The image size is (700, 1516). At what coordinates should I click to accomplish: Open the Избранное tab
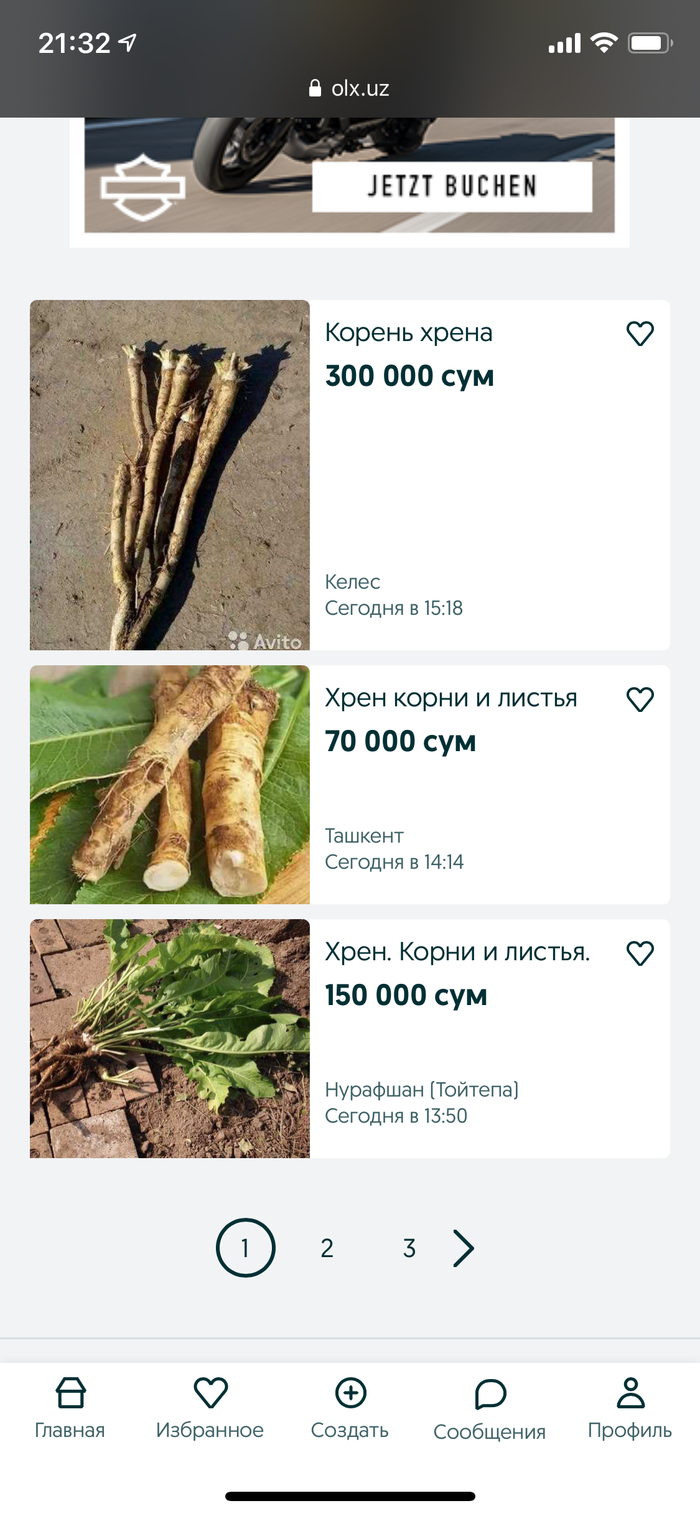pyautogui.click(x=210, y=1408)
